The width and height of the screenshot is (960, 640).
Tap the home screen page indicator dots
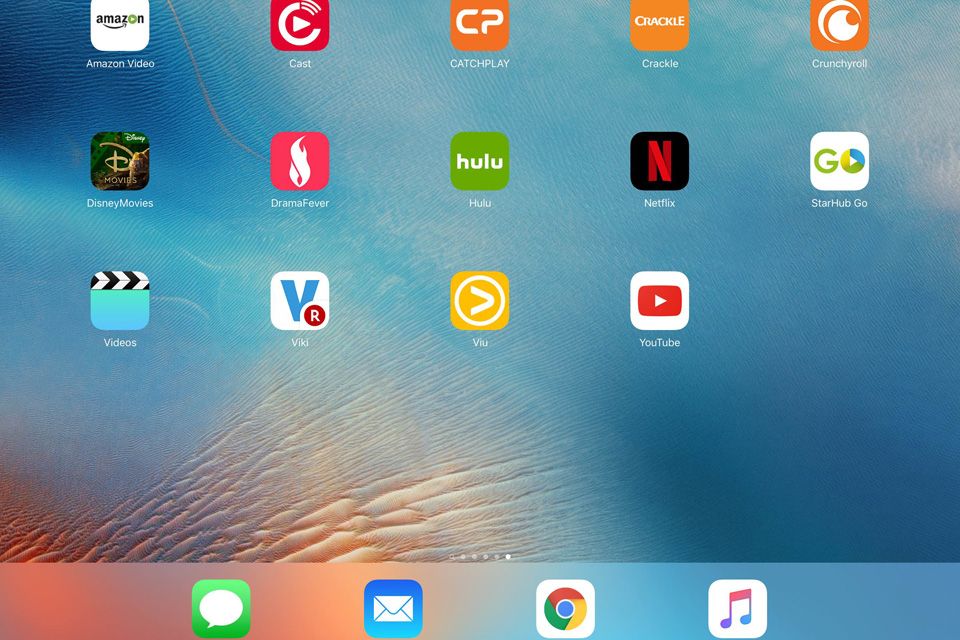point(480,556)
